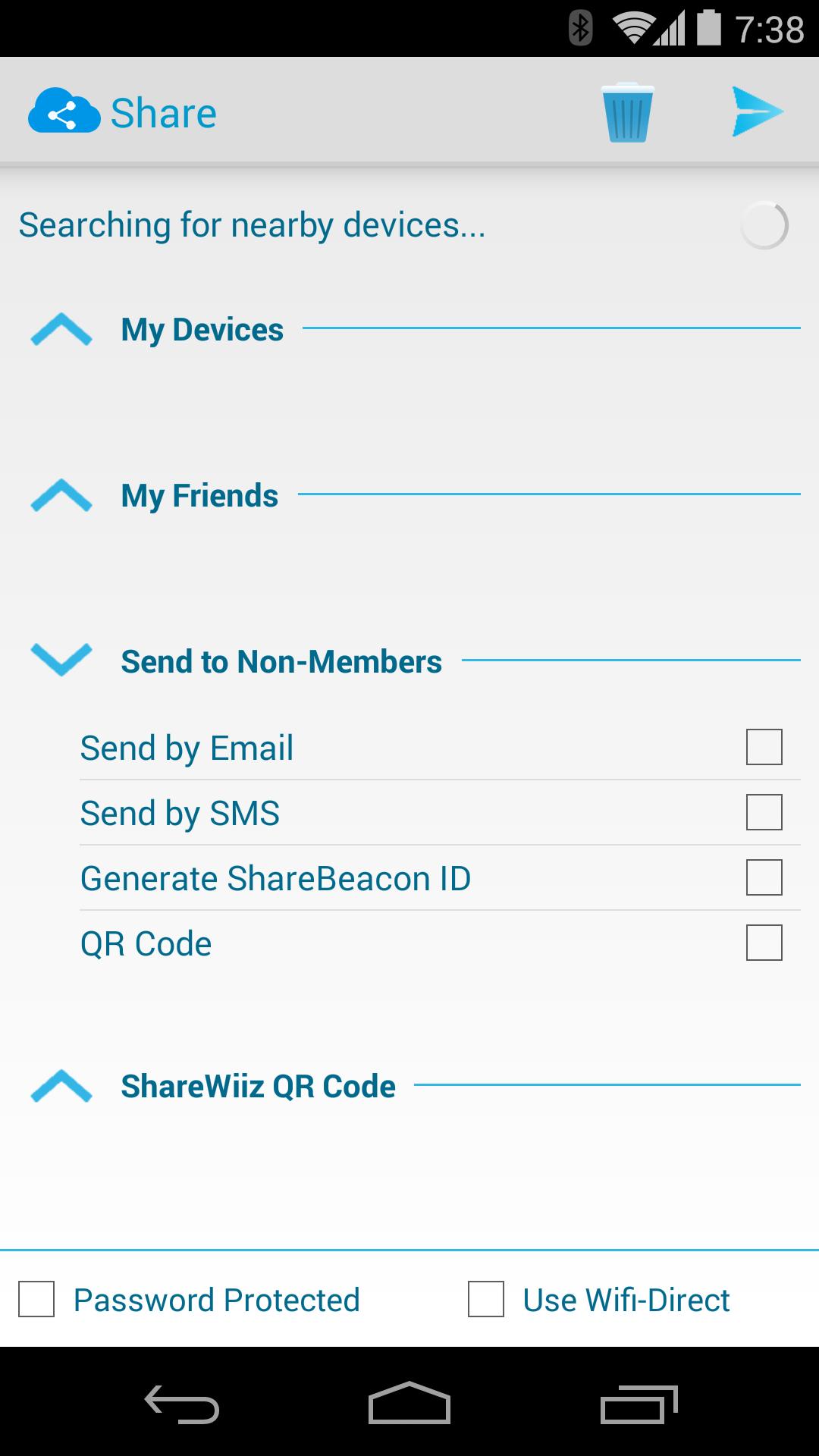Click the QR Code option label
The height and width of the screenshot is (1456, 819).
[145, 943]
